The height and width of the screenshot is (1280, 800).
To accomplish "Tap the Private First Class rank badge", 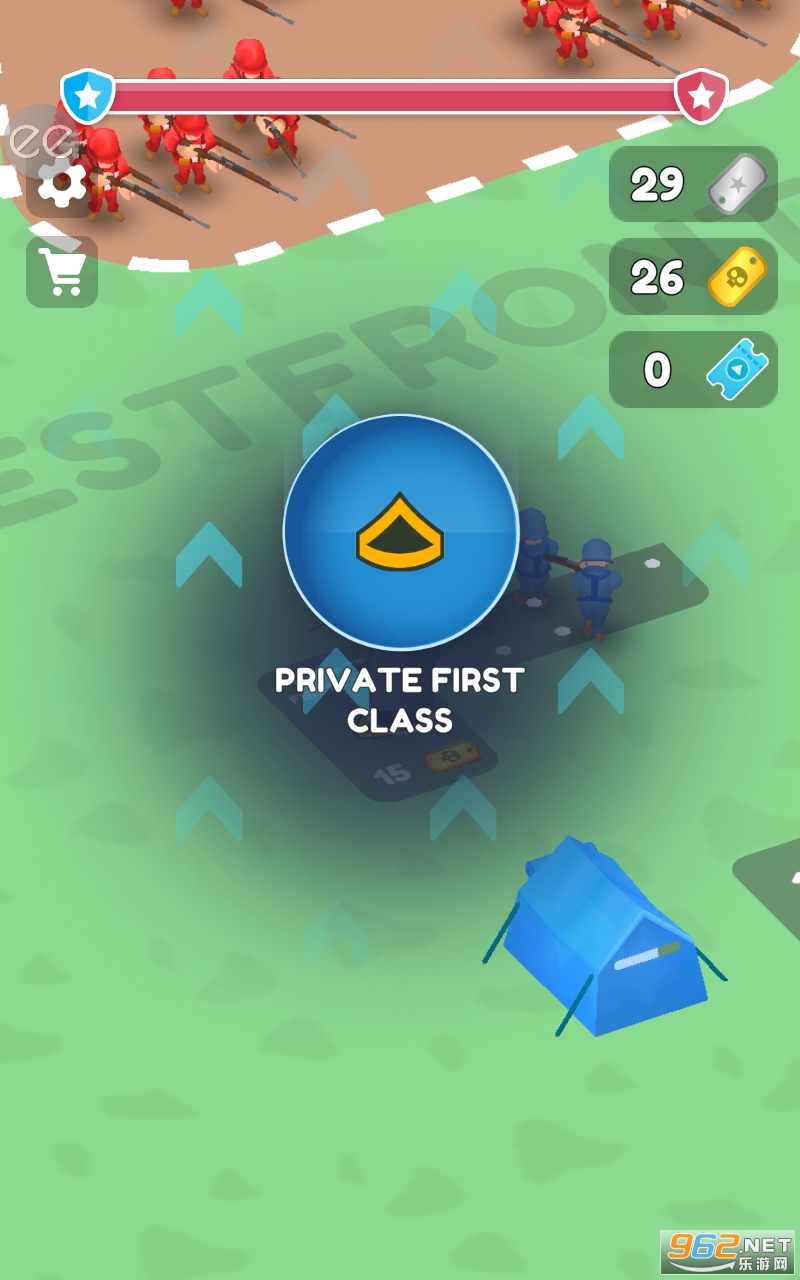I will coord(400,533).
